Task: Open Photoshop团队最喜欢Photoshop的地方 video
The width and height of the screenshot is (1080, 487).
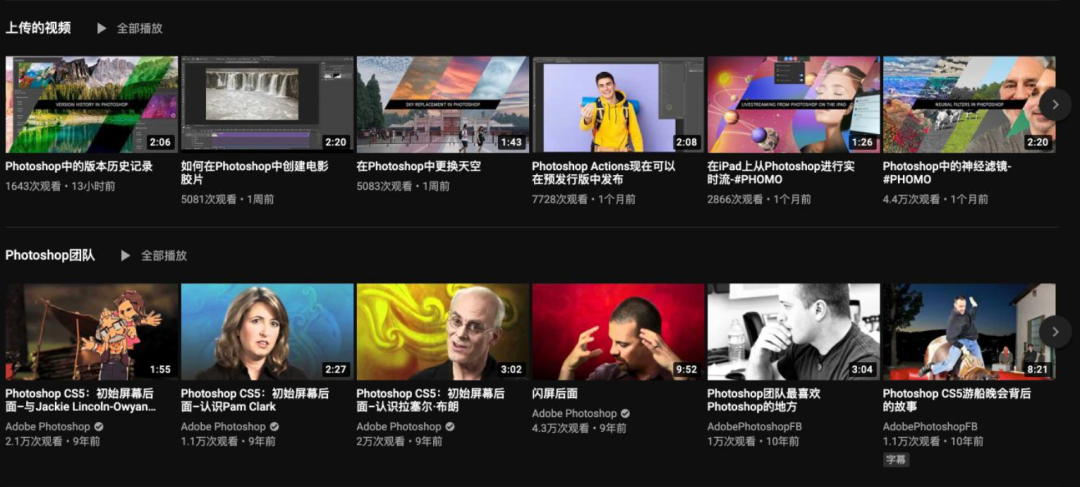Action: point(793,331)
